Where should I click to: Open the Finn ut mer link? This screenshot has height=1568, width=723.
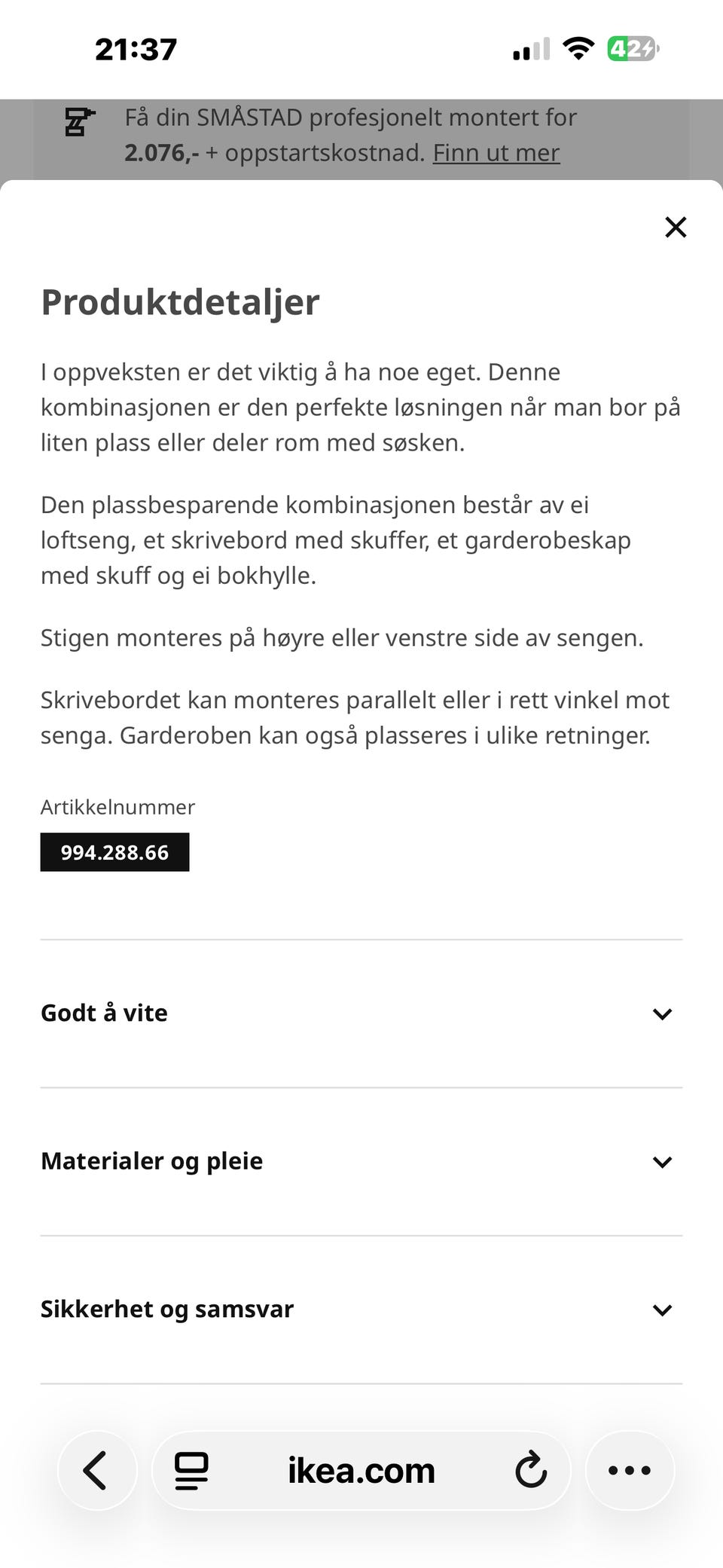tap(496, 152)
